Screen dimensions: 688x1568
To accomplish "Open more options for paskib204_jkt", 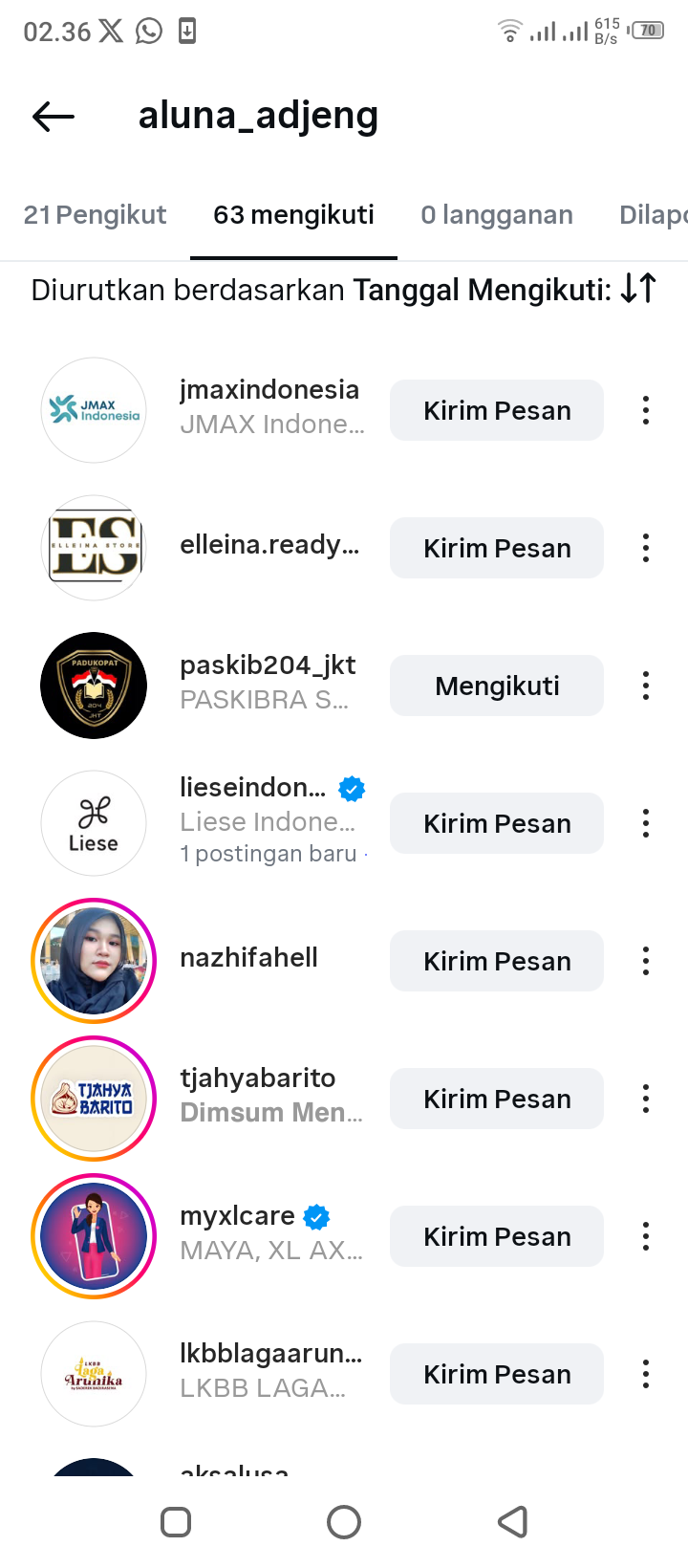I will pyautogui.click(x=646, y=686).
